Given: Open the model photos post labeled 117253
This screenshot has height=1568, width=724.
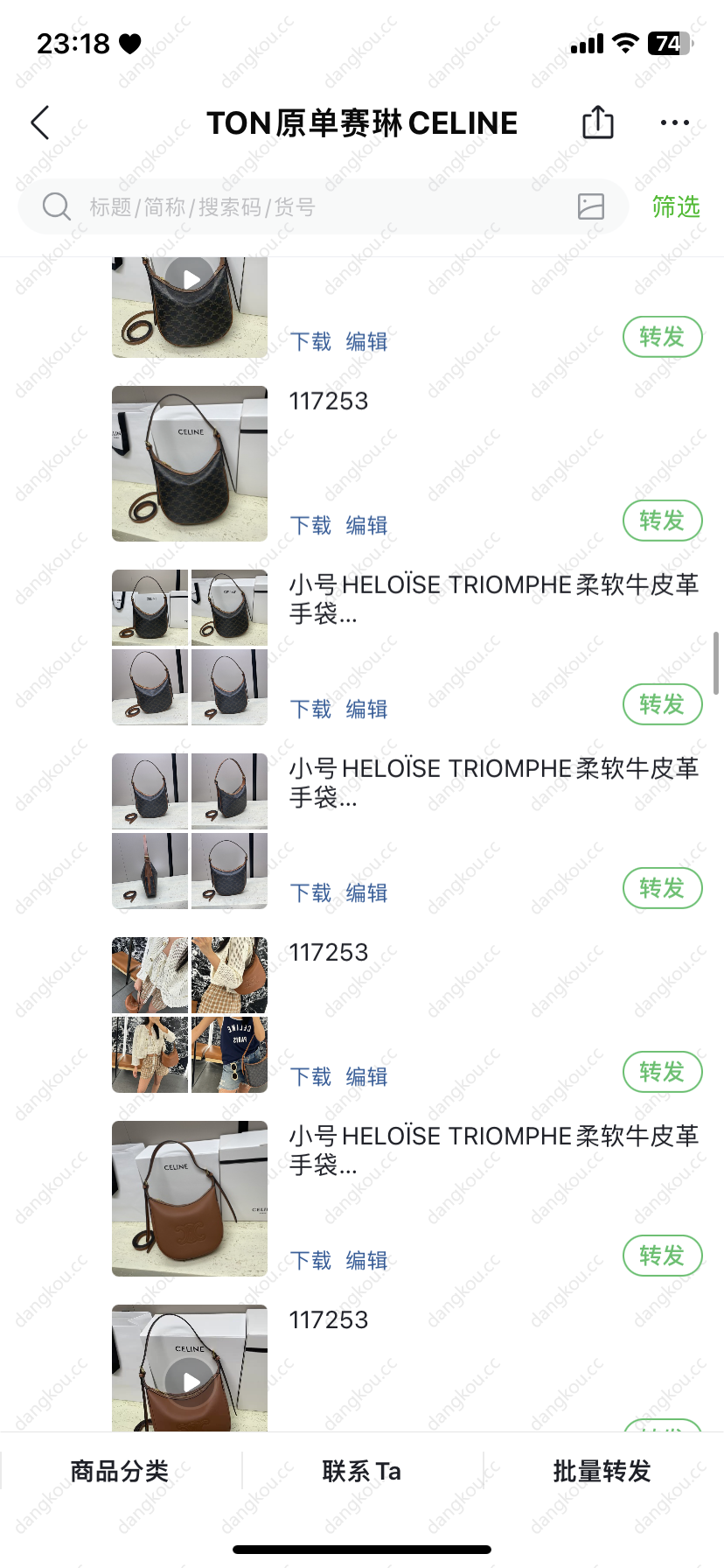Looking at the screenshot, I should coord(190,1015).
